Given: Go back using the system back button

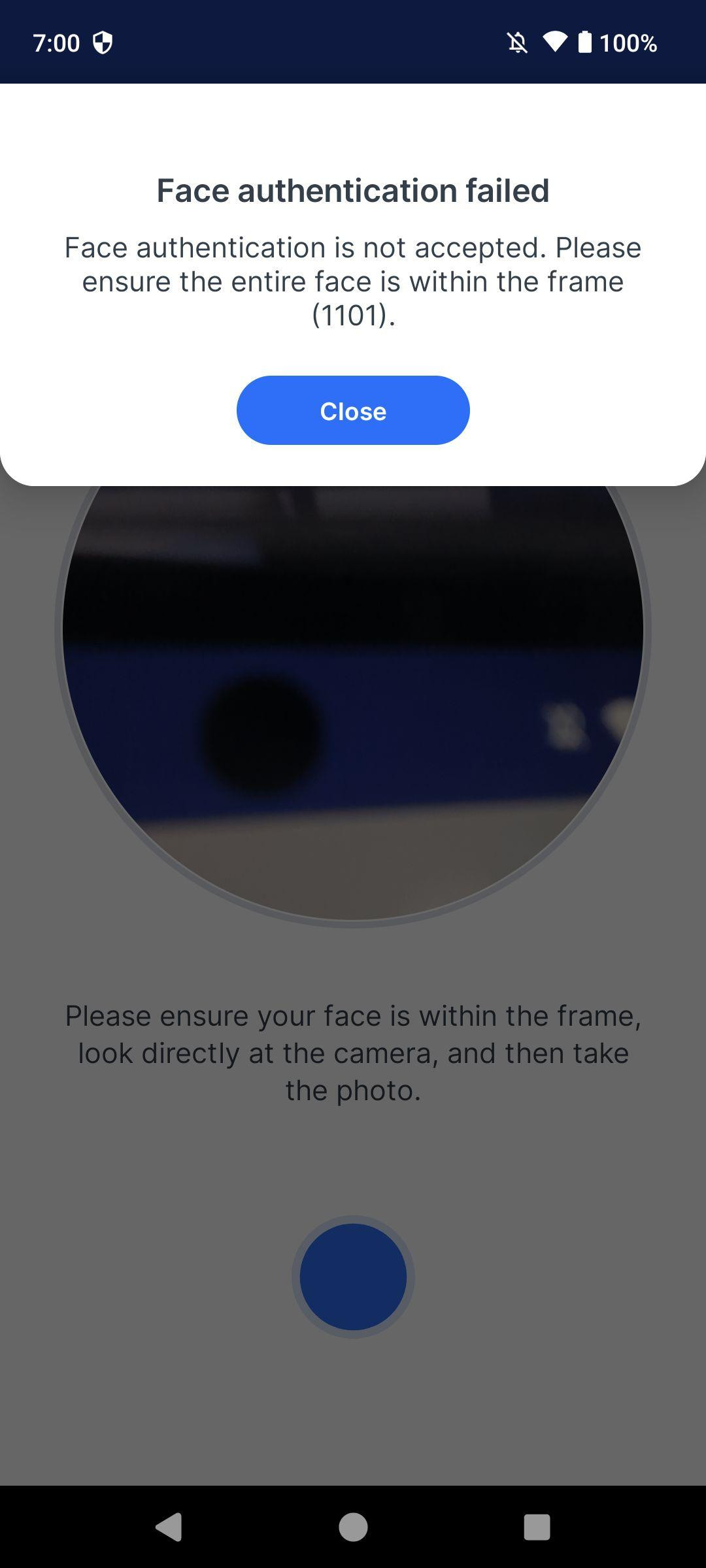Looking at the screenshot, I should point(169,1527).
